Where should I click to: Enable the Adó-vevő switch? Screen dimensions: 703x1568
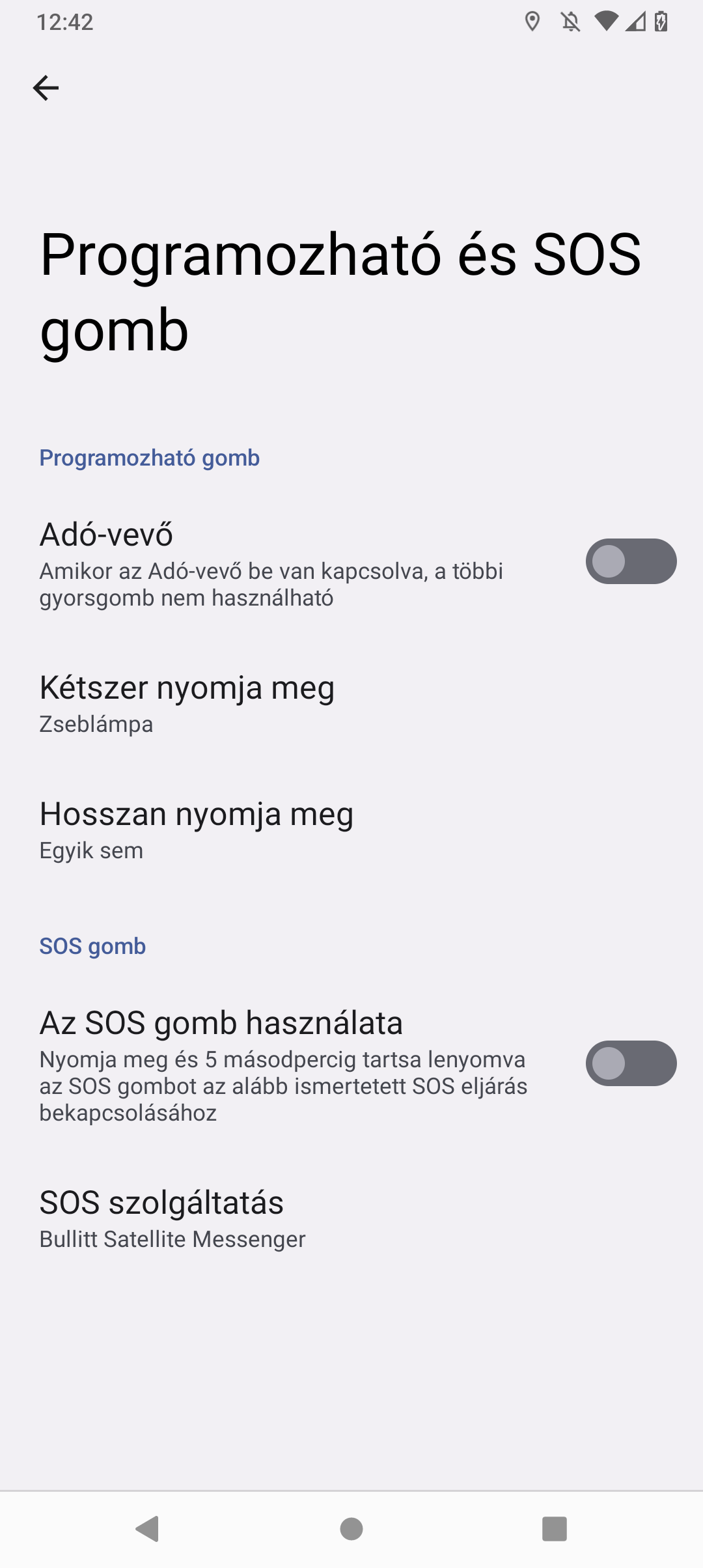631,561
